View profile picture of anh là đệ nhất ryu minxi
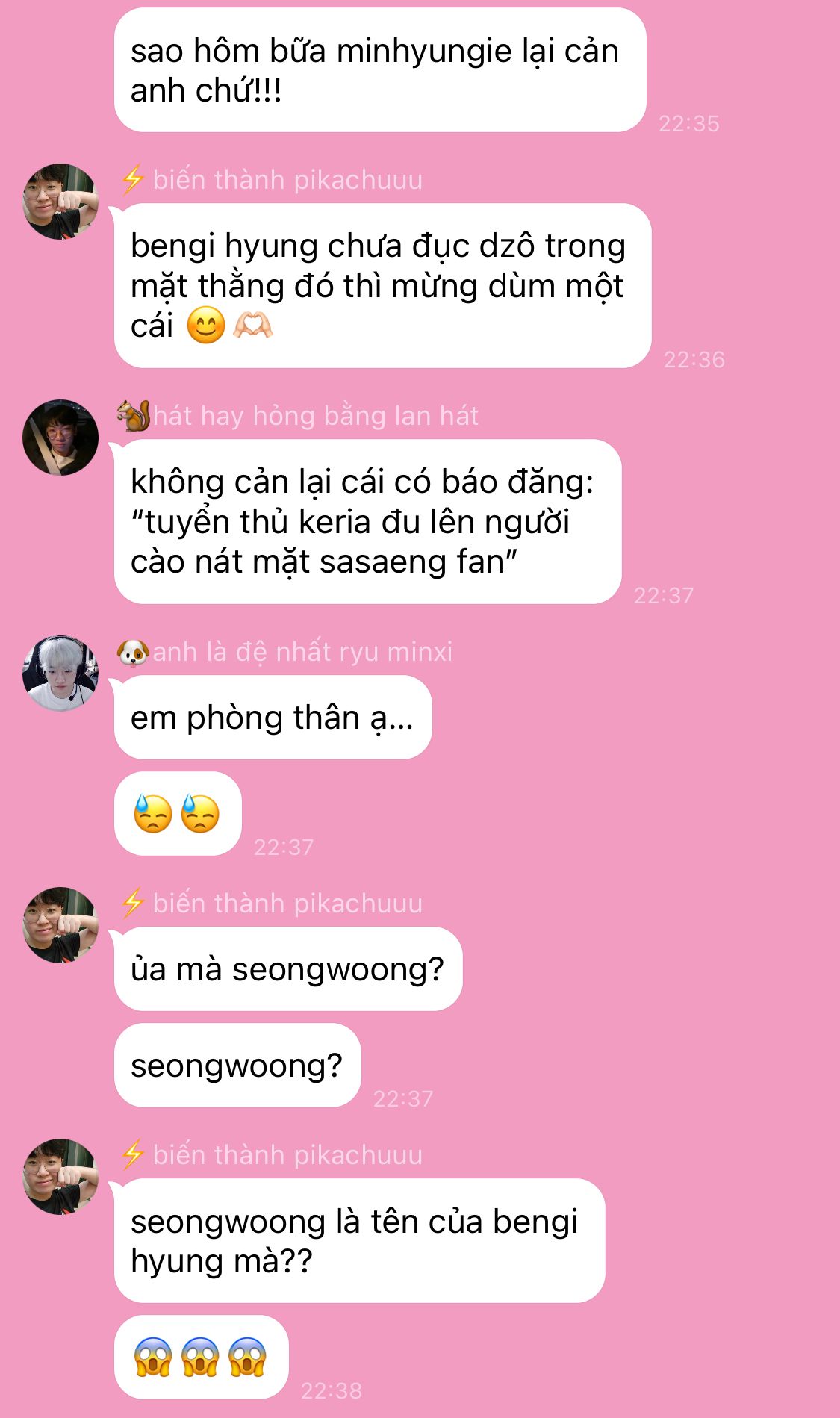Screen dimensions: 840x1418 coord(60,674)
